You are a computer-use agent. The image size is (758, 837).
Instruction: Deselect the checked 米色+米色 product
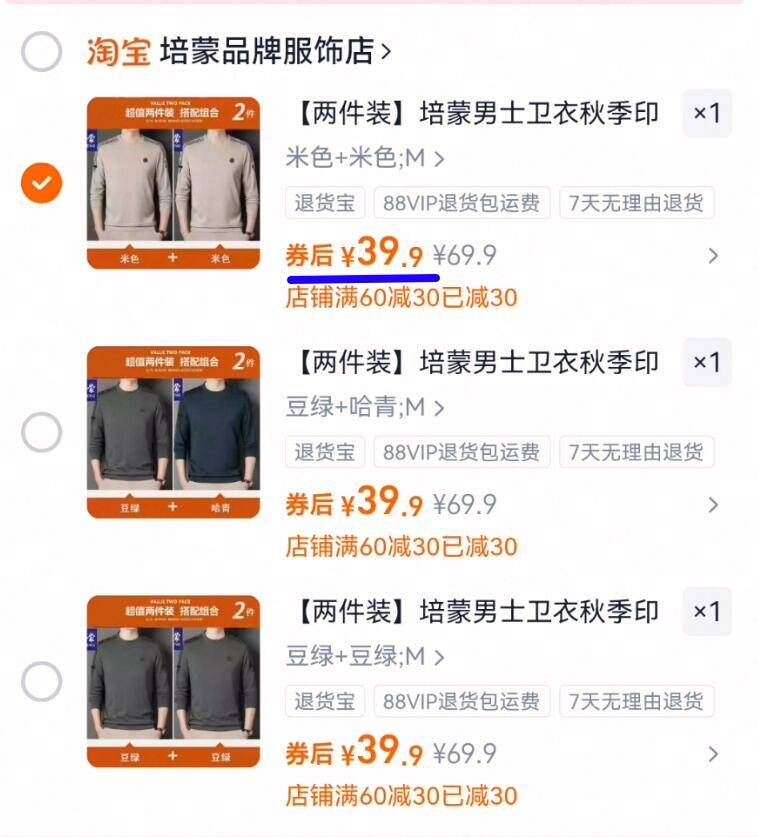pyautogui.click(x=40, y=182)
